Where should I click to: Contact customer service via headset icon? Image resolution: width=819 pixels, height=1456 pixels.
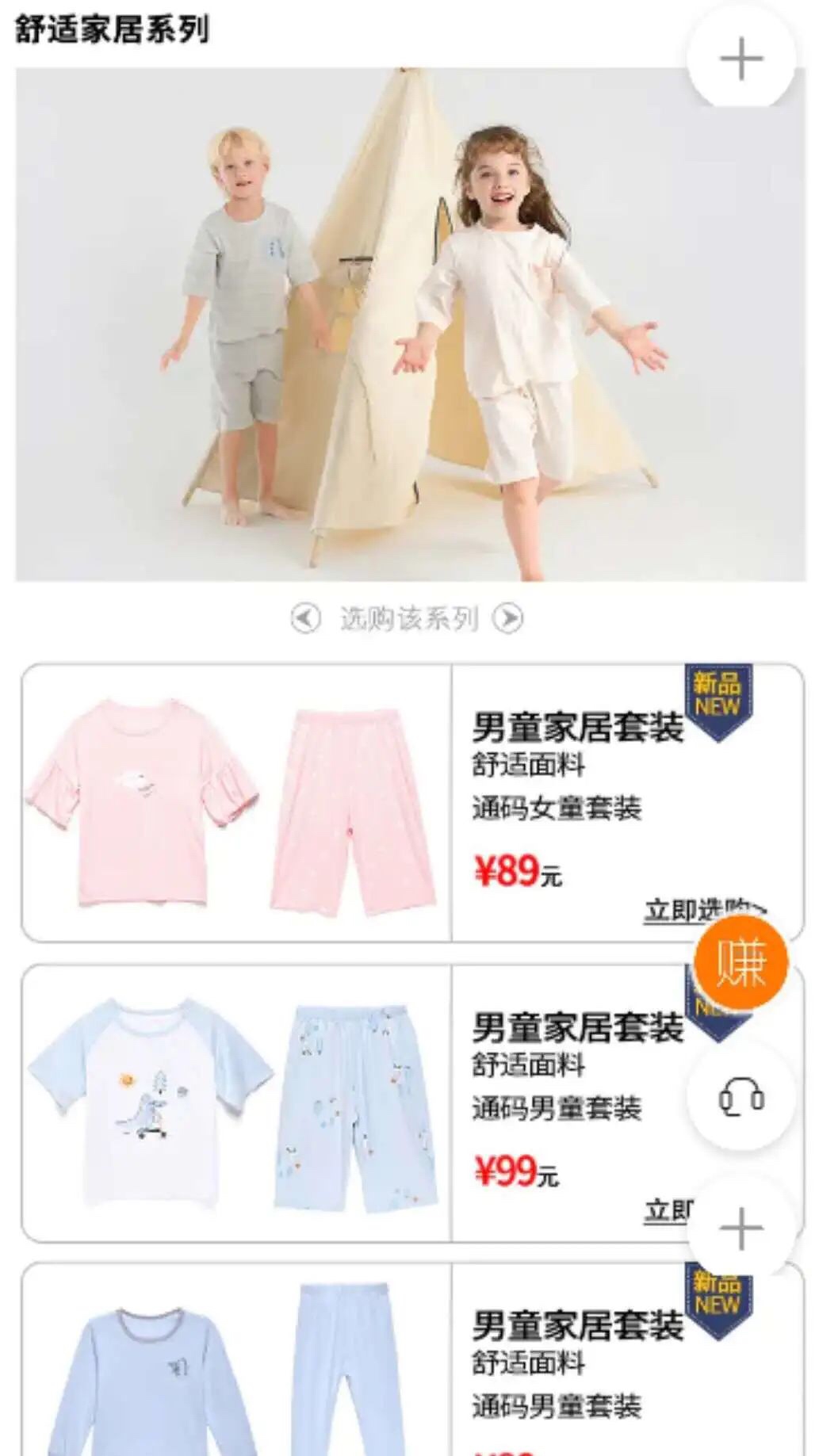(741, 1099)
